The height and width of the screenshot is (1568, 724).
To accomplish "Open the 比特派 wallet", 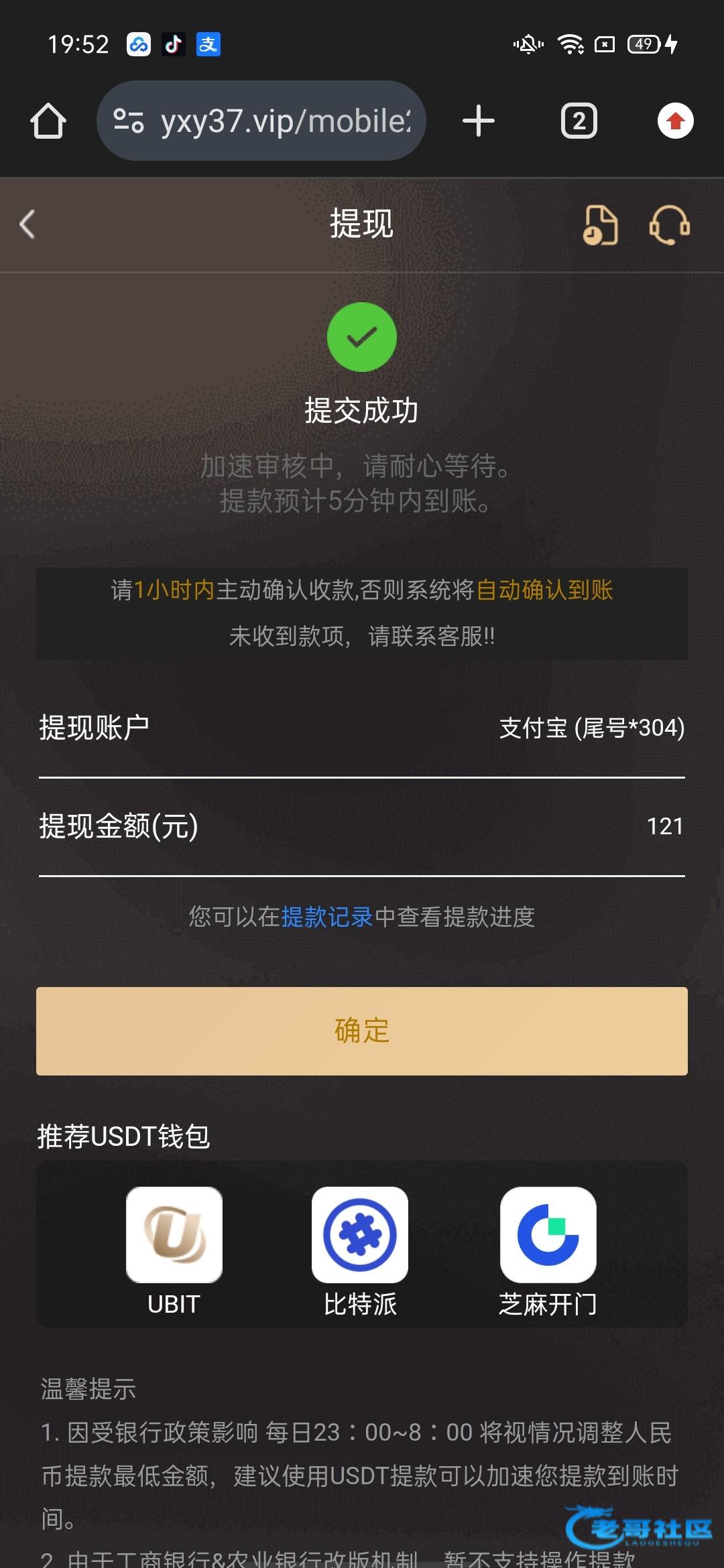I will (360, 1235).
